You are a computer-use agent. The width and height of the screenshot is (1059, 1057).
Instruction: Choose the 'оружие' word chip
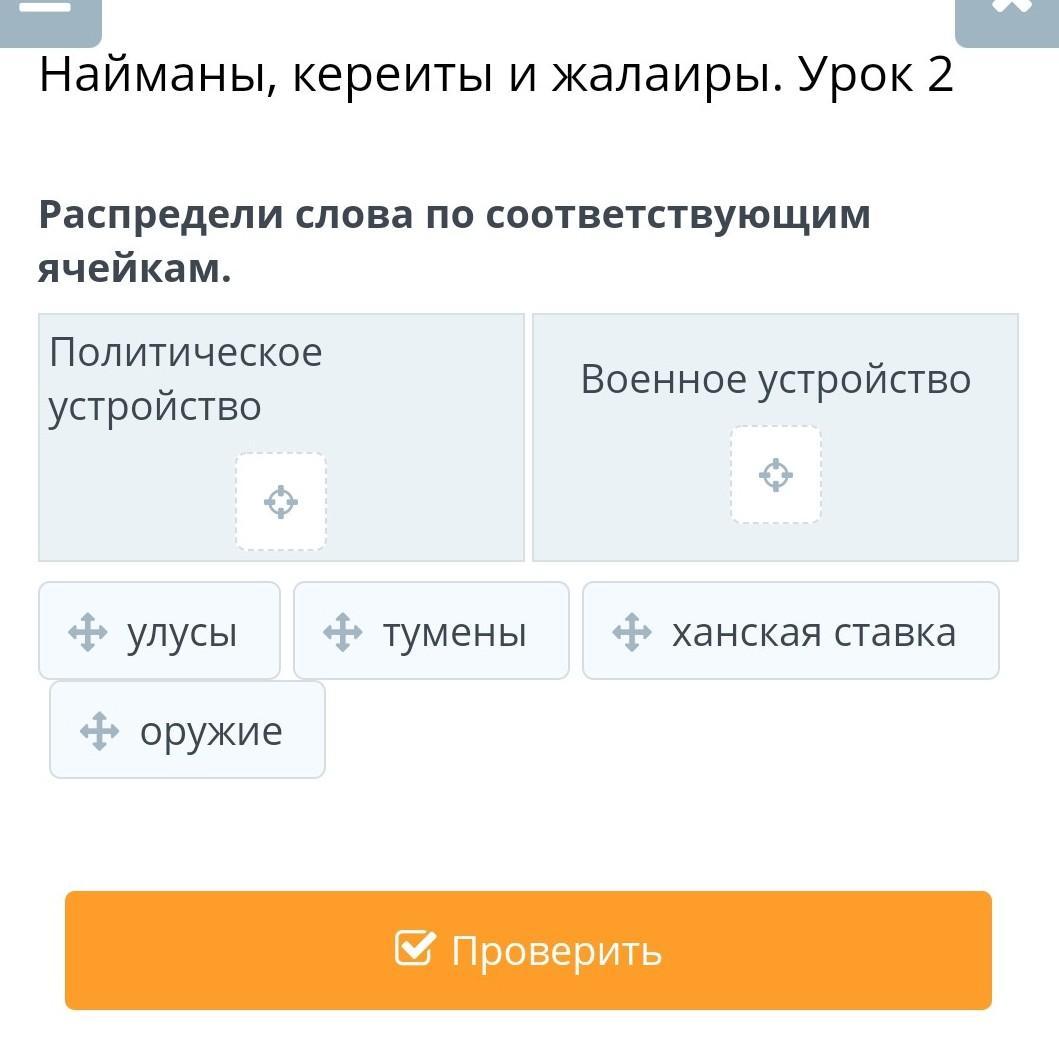tap(187, 731)
